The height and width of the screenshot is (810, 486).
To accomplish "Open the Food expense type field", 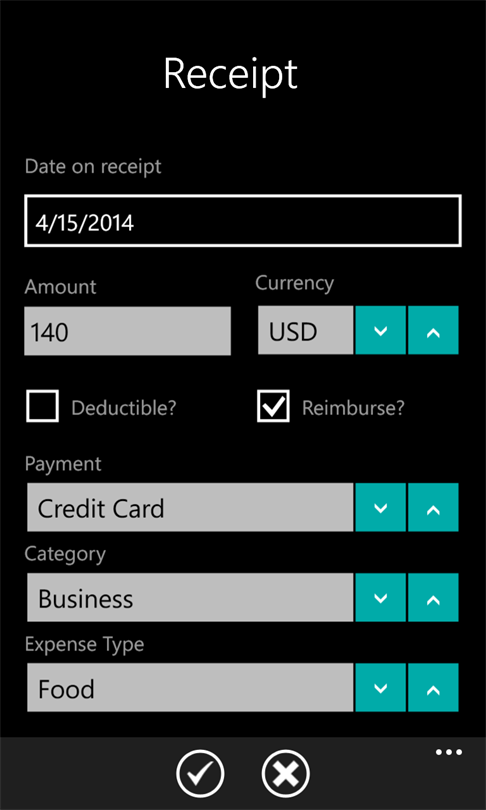I will pos(190,688).
